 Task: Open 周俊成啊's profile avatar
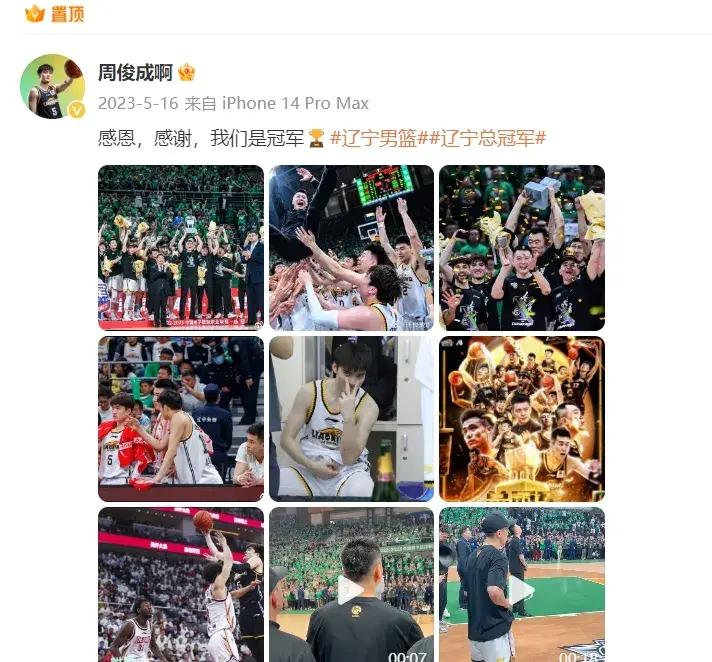tap(52, 87)
